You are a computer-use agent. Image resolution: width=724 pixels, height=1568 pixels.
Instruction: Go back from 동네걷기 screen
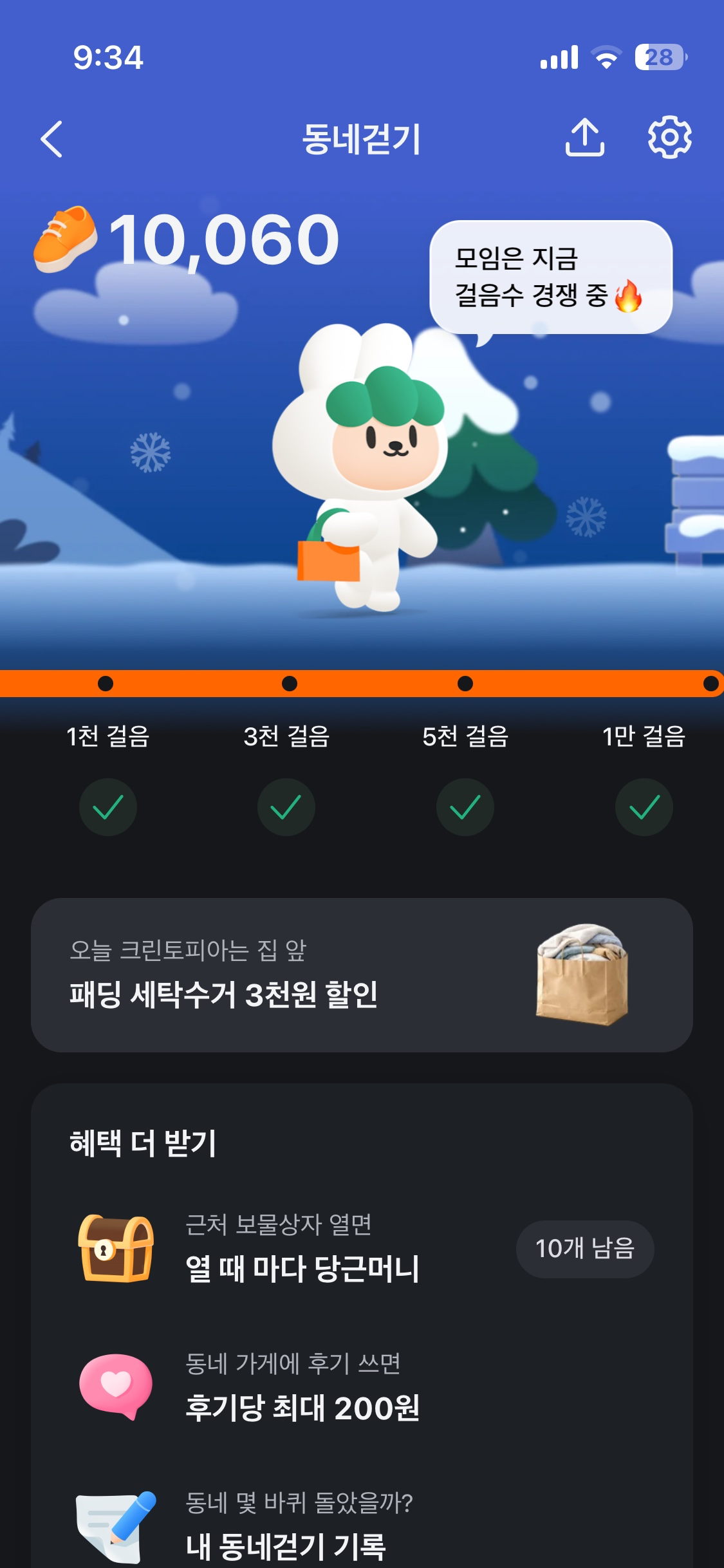(x=51, y=138)
